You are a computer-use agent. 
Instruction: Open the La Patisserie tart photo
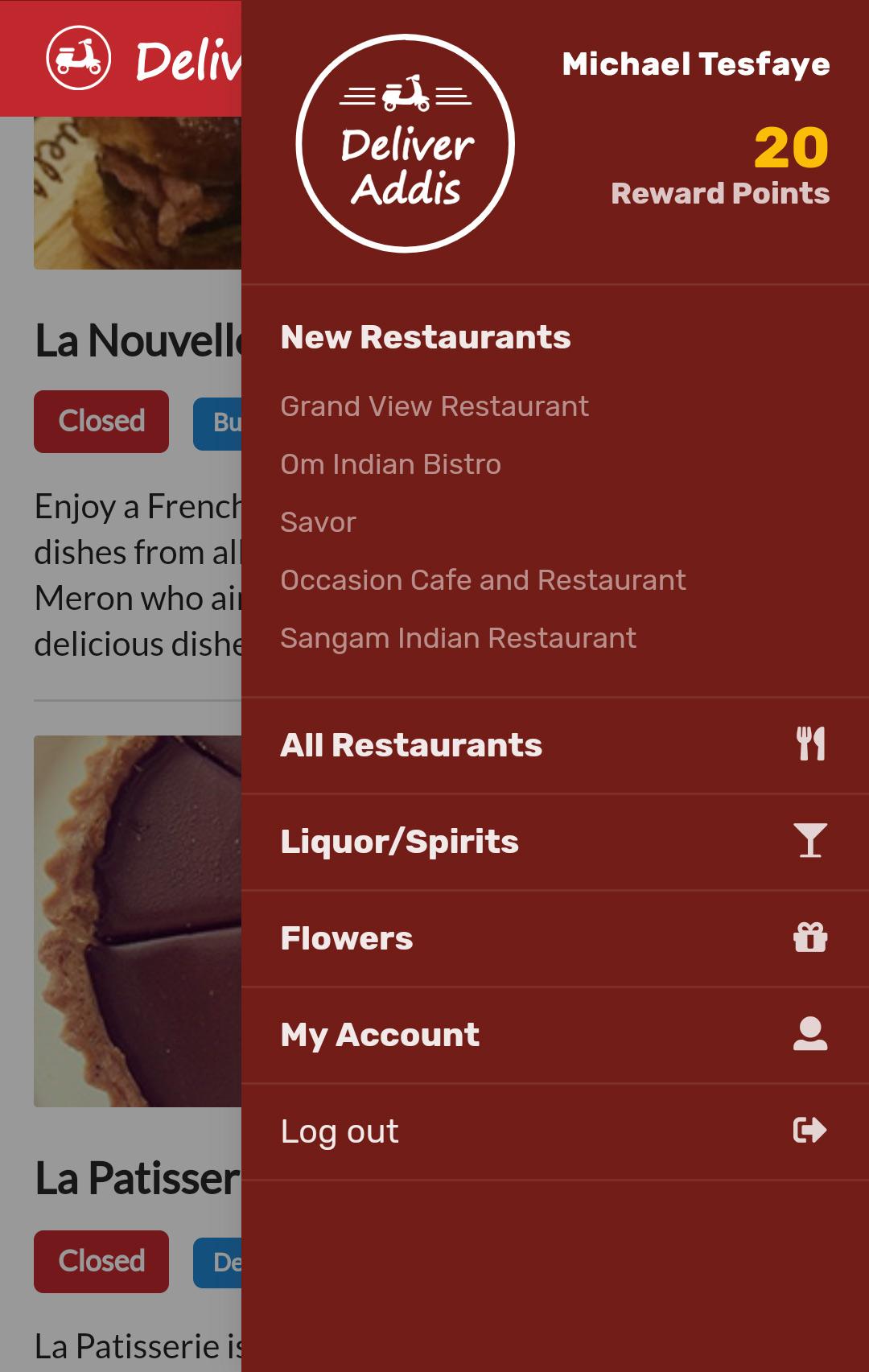coord(137,921)
